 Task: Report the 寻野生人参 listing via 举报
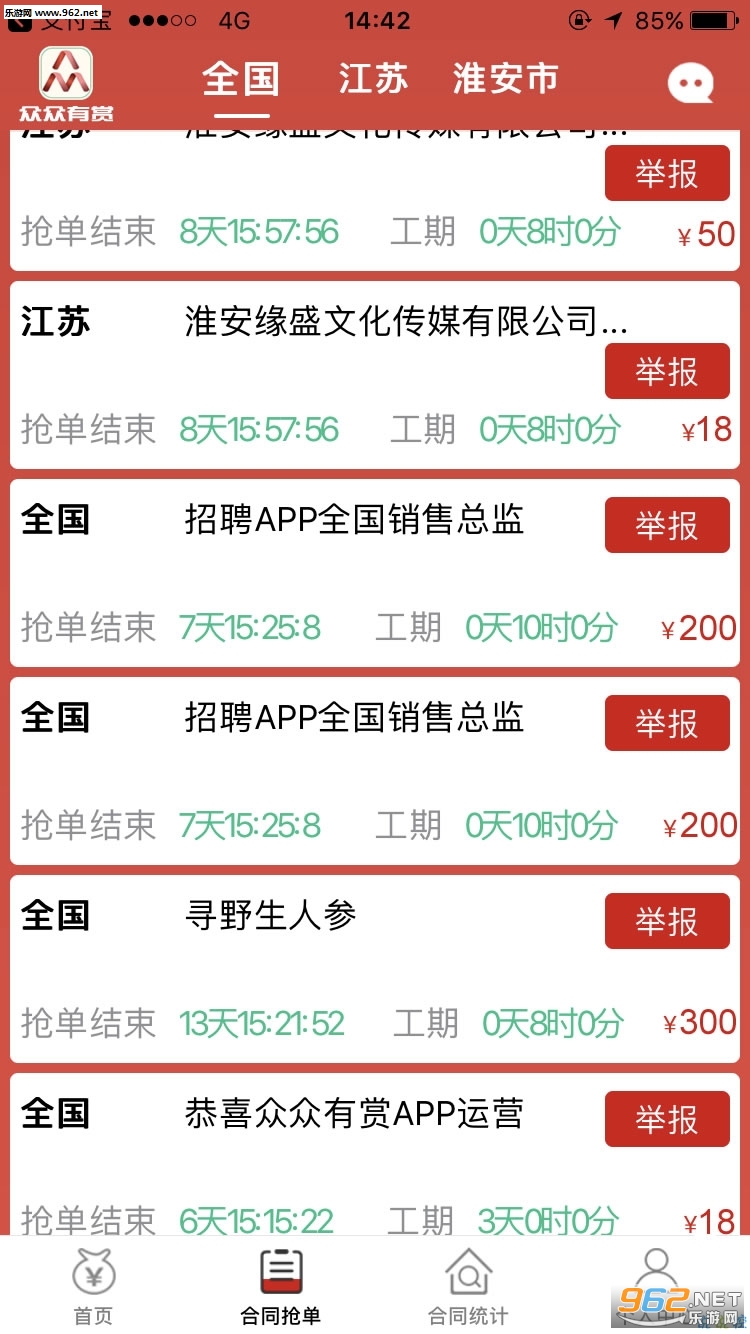(667, 921)
